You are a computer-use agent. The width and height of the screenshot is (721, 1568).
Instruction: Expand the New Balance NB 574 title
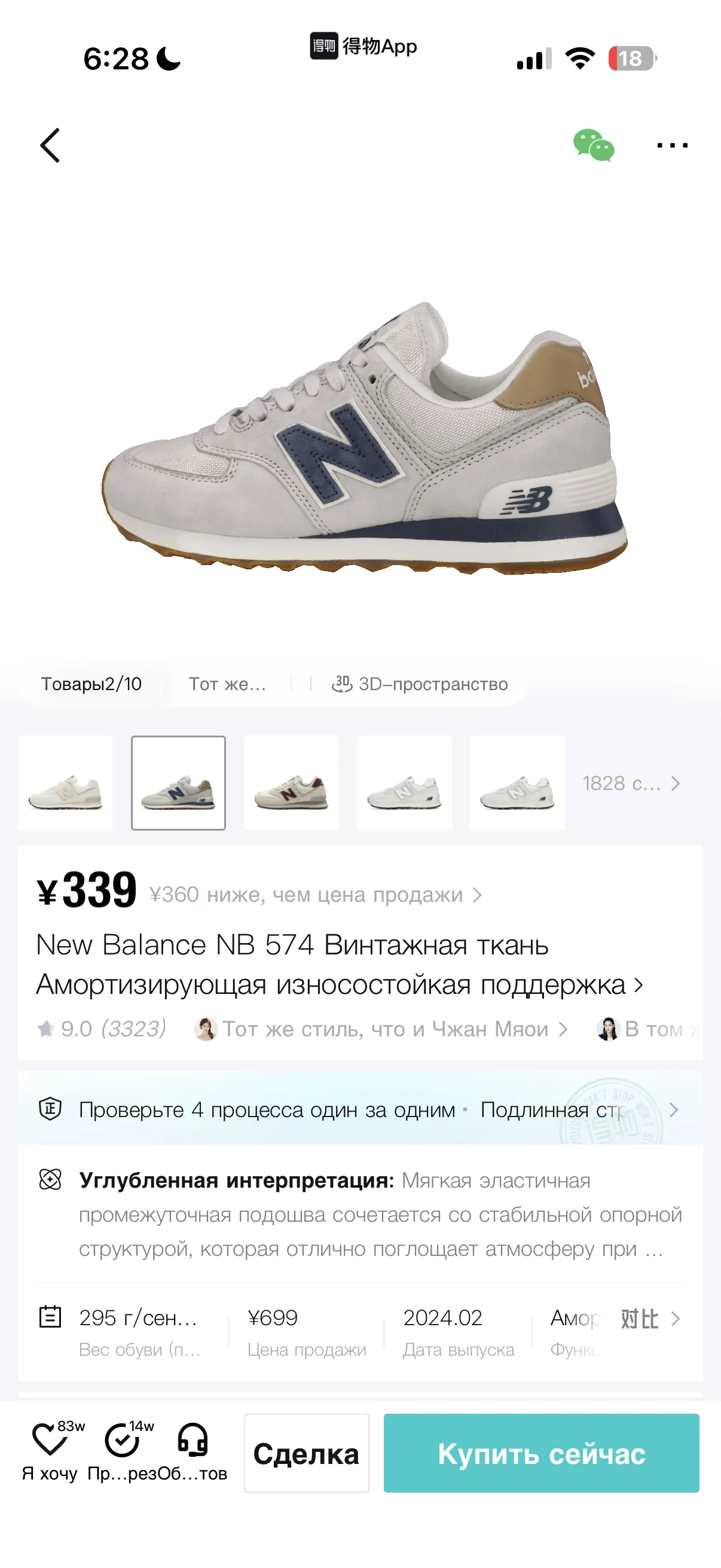tap(338, 965)
